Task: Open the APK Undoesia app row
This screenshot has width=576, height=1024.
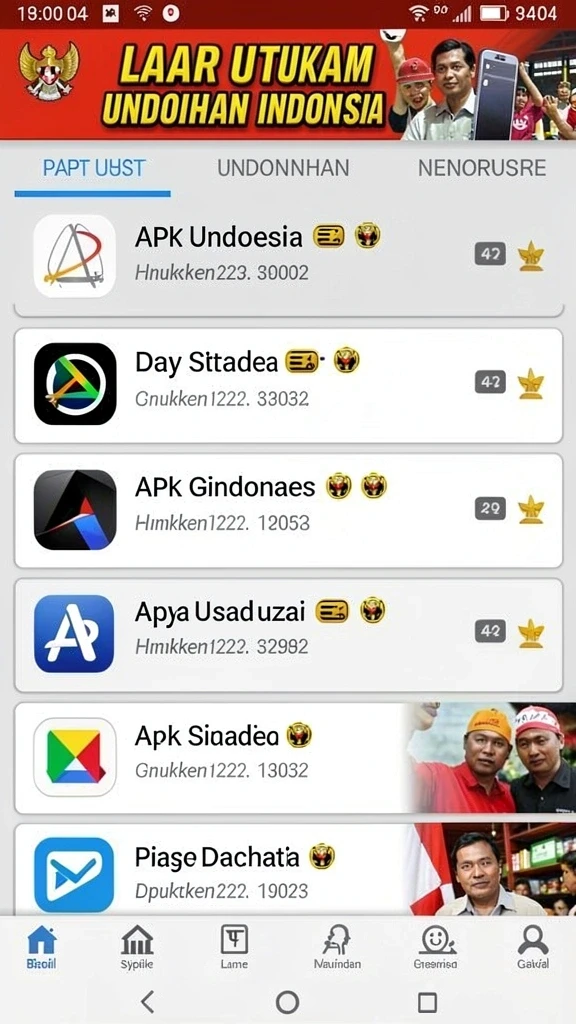Action: (x=288, y=258)
